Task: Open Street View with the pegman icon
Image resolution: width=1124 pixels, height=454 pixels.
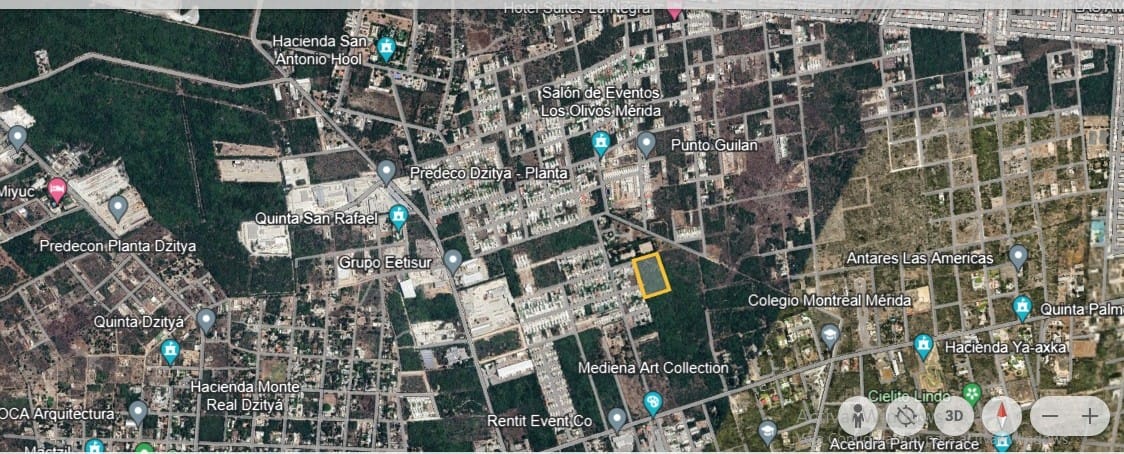Action: pyautogui.click(x=859, y=415)
